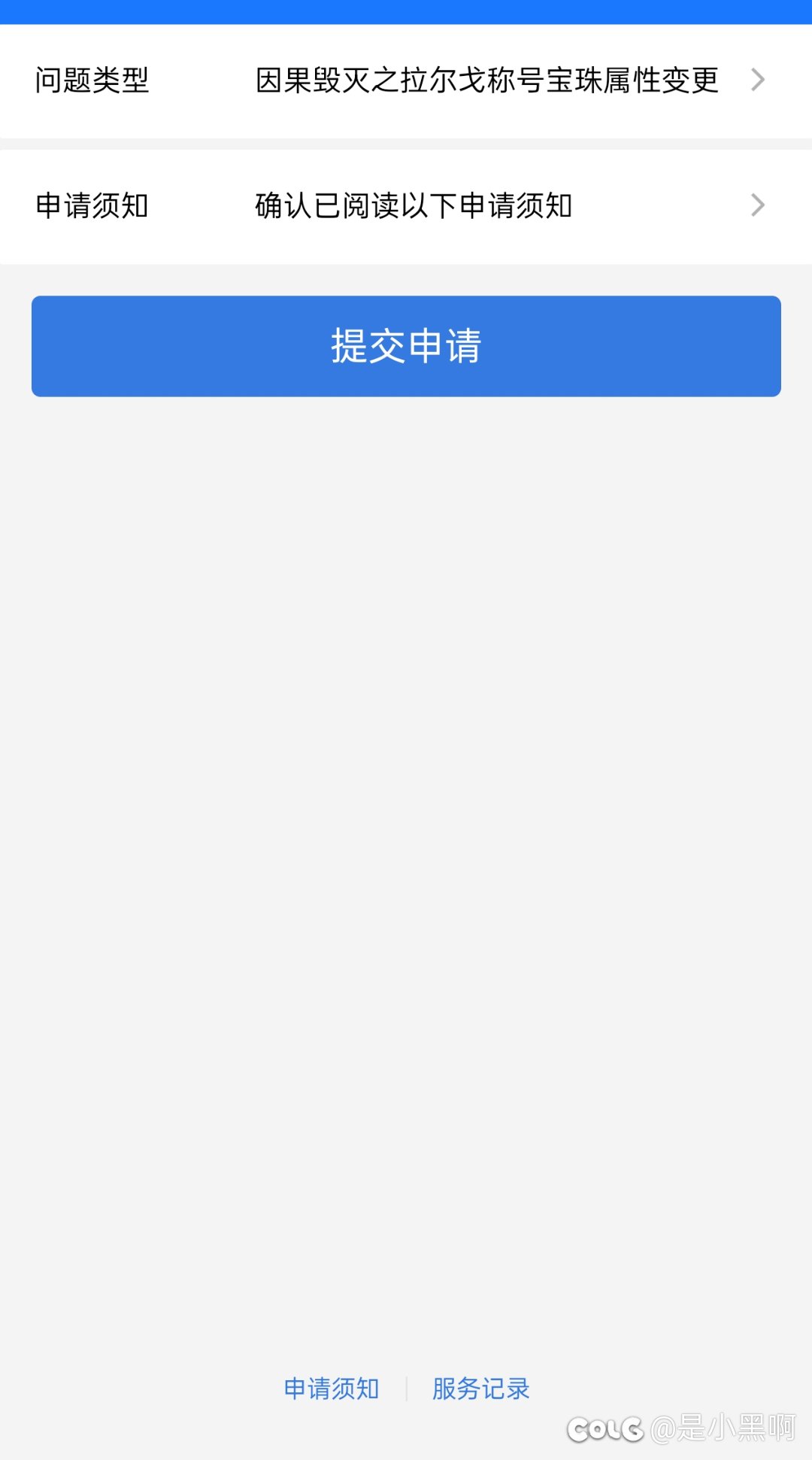
Task: View 服务记录 link
Action: tap(481, 1389)
